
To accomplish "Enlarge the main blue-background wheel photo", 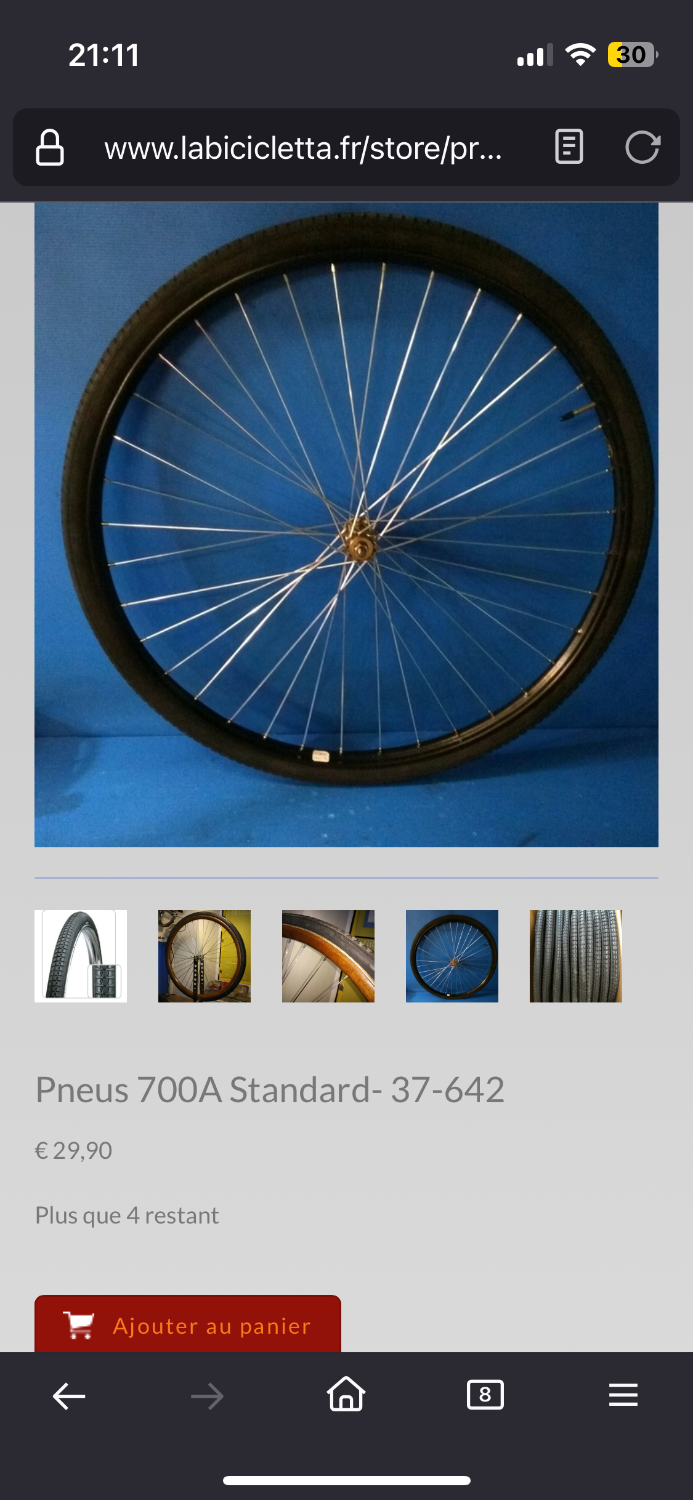I will pyautogui.click(x=346, y=524).
